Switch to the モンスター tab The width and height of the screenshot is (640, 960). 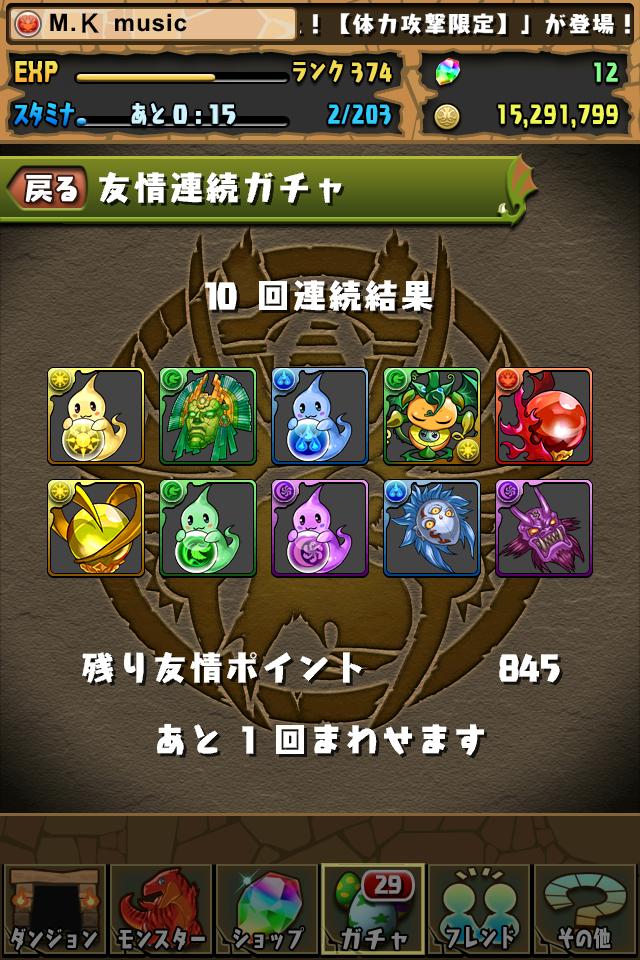point(160,910)
